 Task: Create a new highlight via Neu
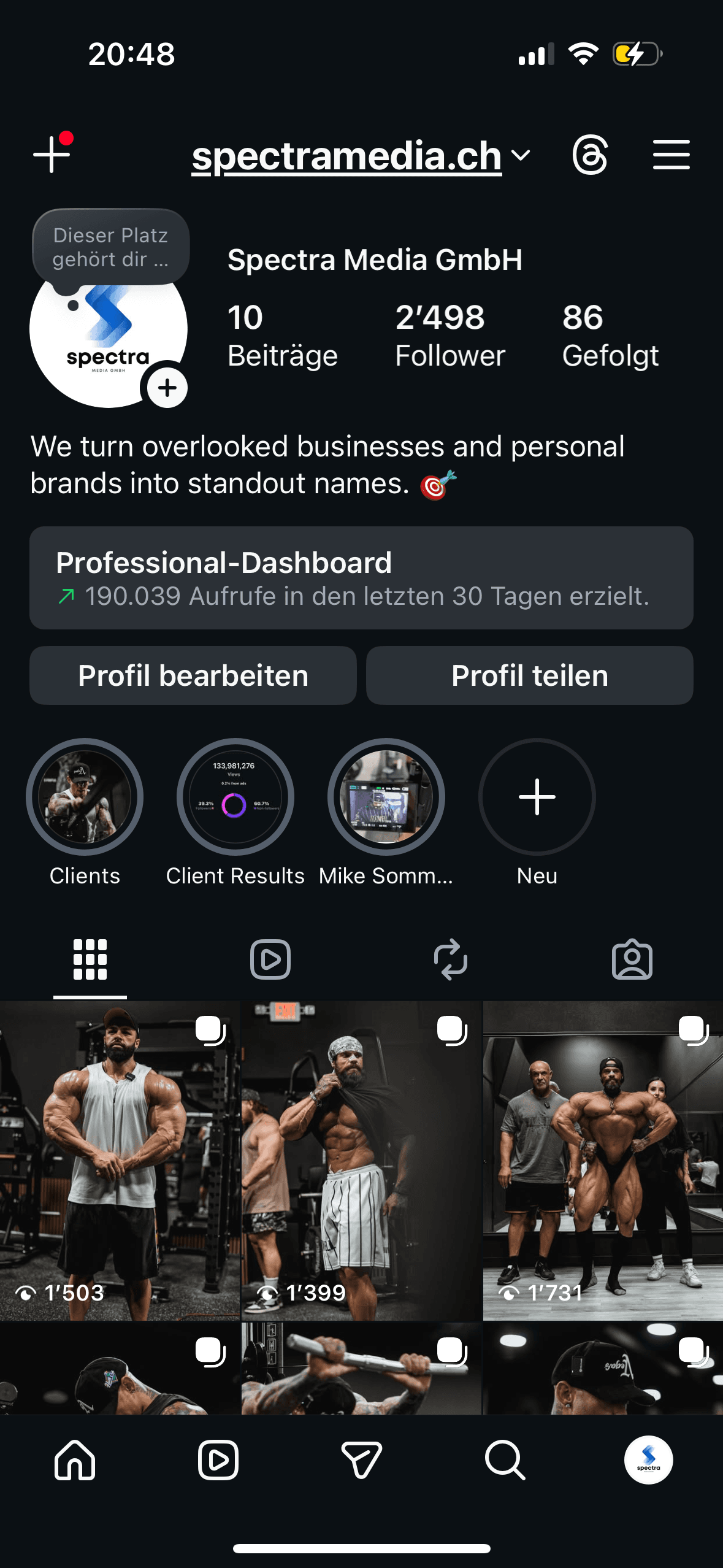point(536,796)
